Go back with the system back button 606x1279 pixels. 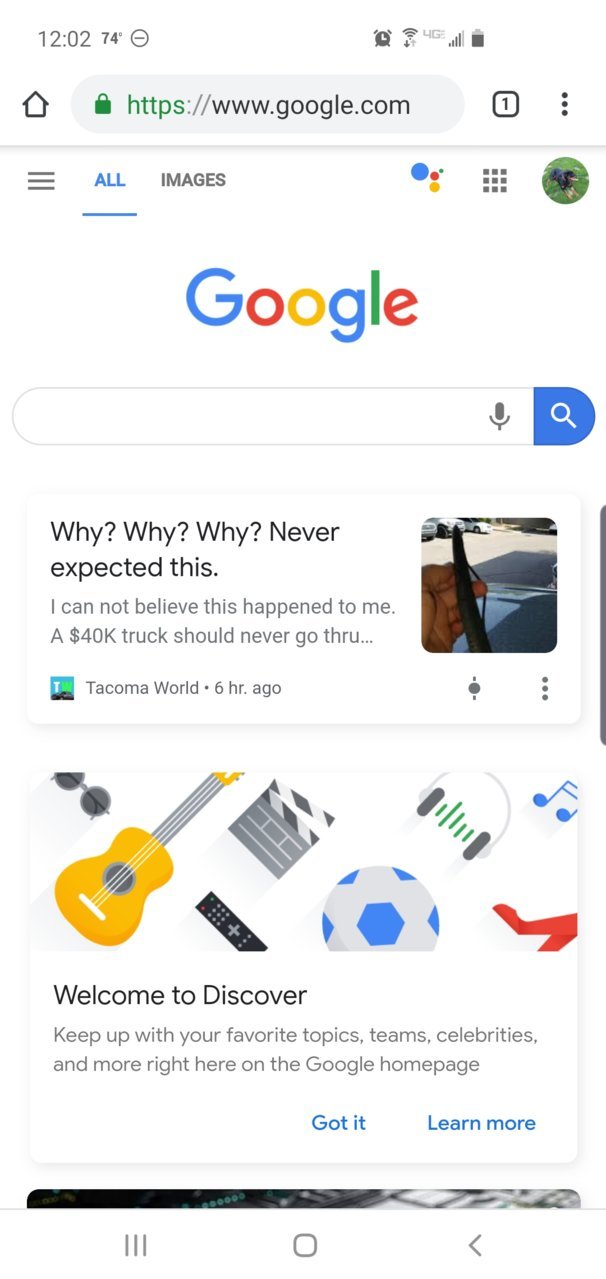pyautogui.click(x=475, y=1245)
